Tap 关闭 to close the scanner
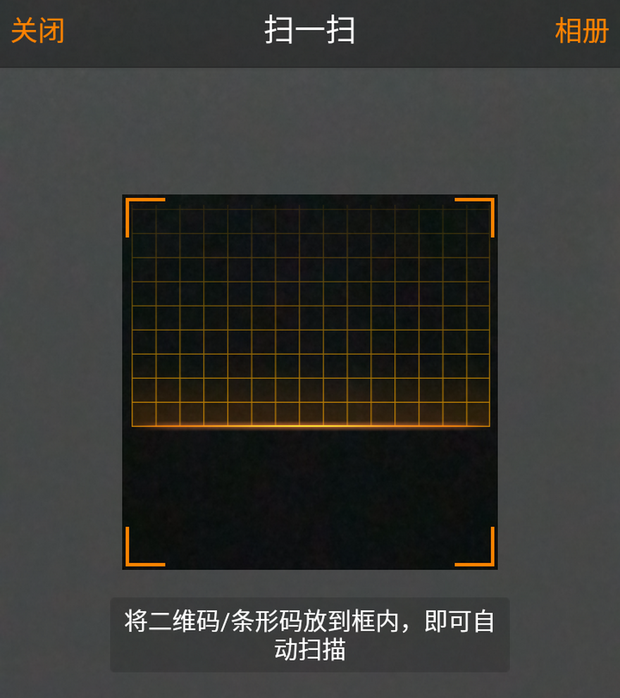 (38, 31)
